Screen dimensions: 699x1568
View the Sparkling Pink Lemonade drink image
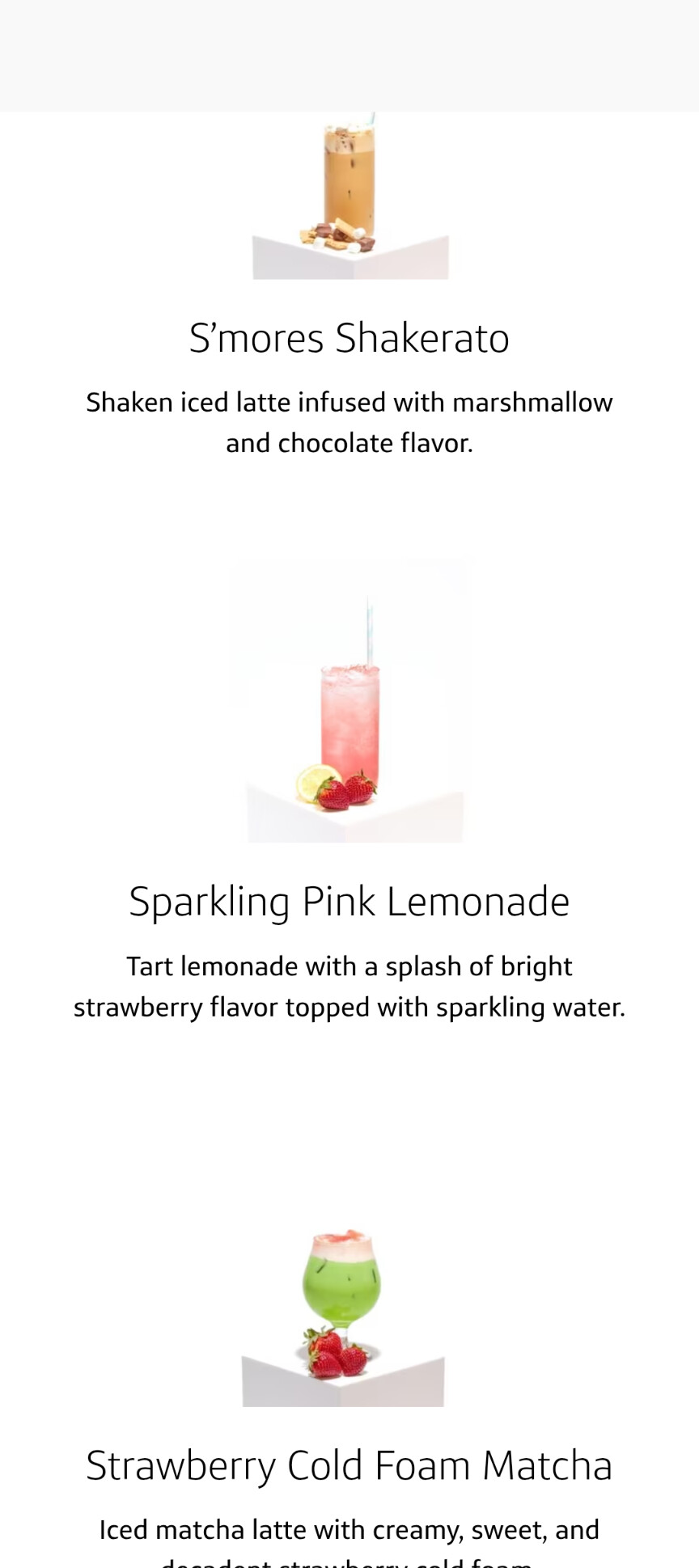click(350, 701)
